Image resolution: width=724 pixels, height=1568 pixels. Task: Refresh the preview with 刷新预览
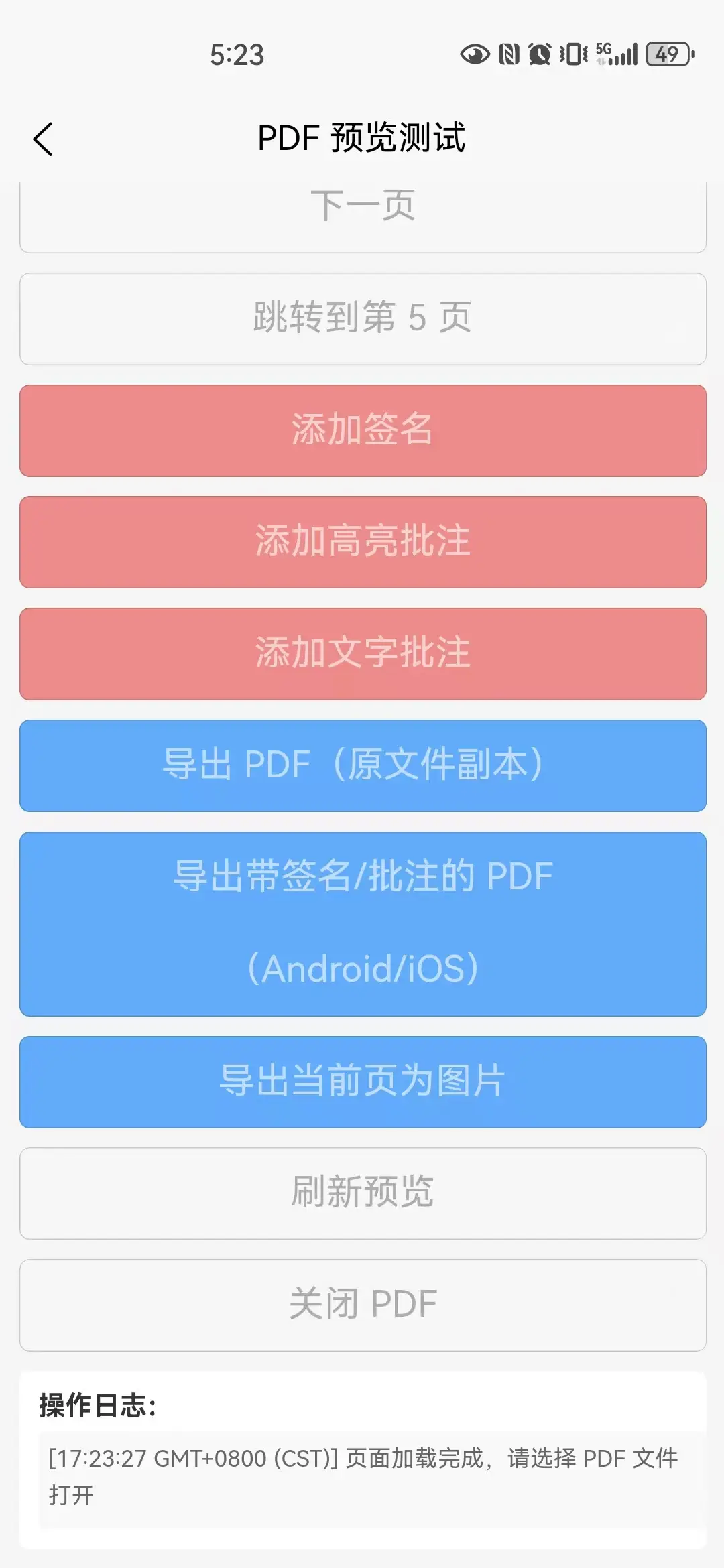363,1193
